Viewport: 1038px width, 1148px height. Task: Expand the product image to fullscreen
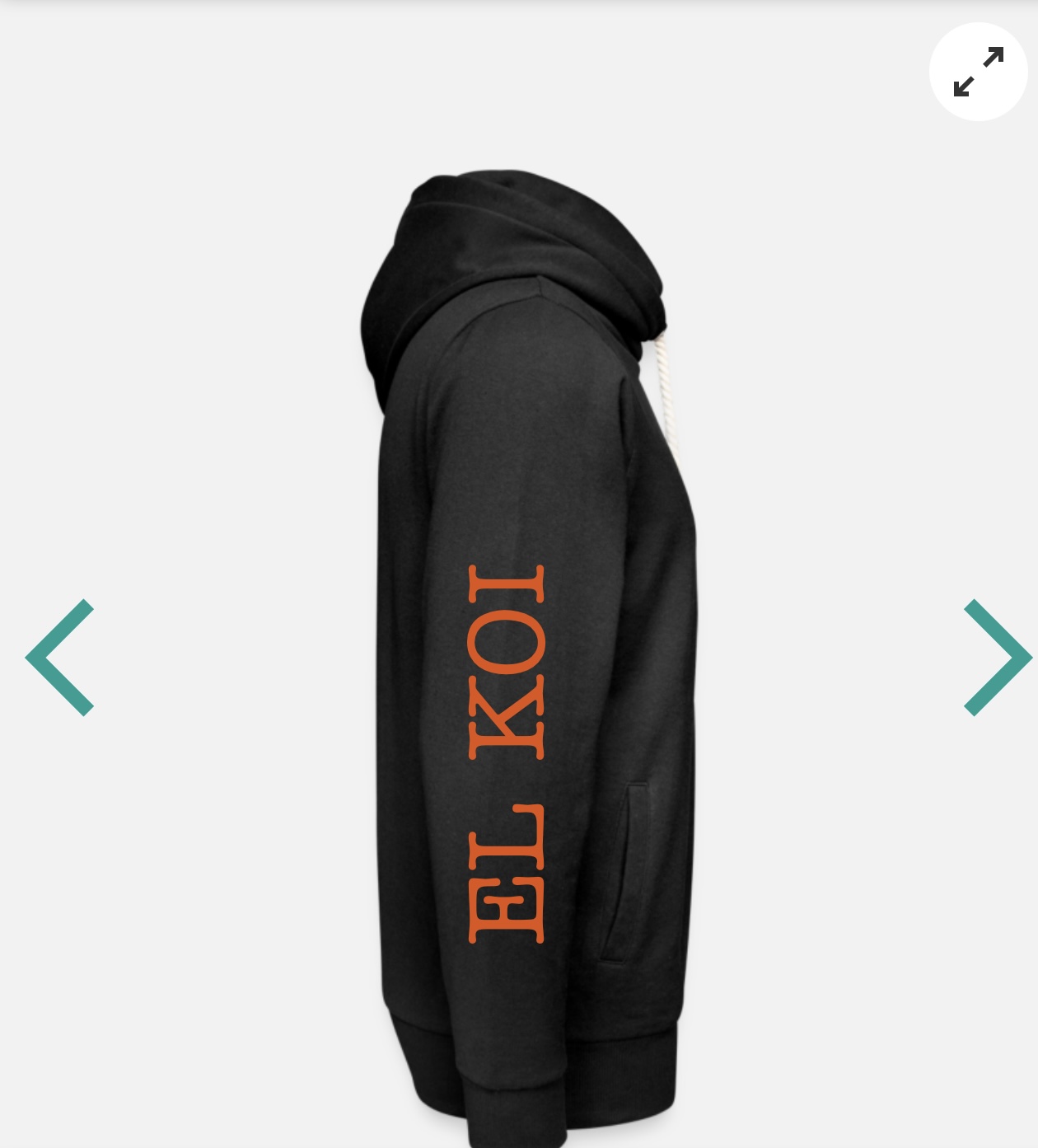click(x=978, y=72)
